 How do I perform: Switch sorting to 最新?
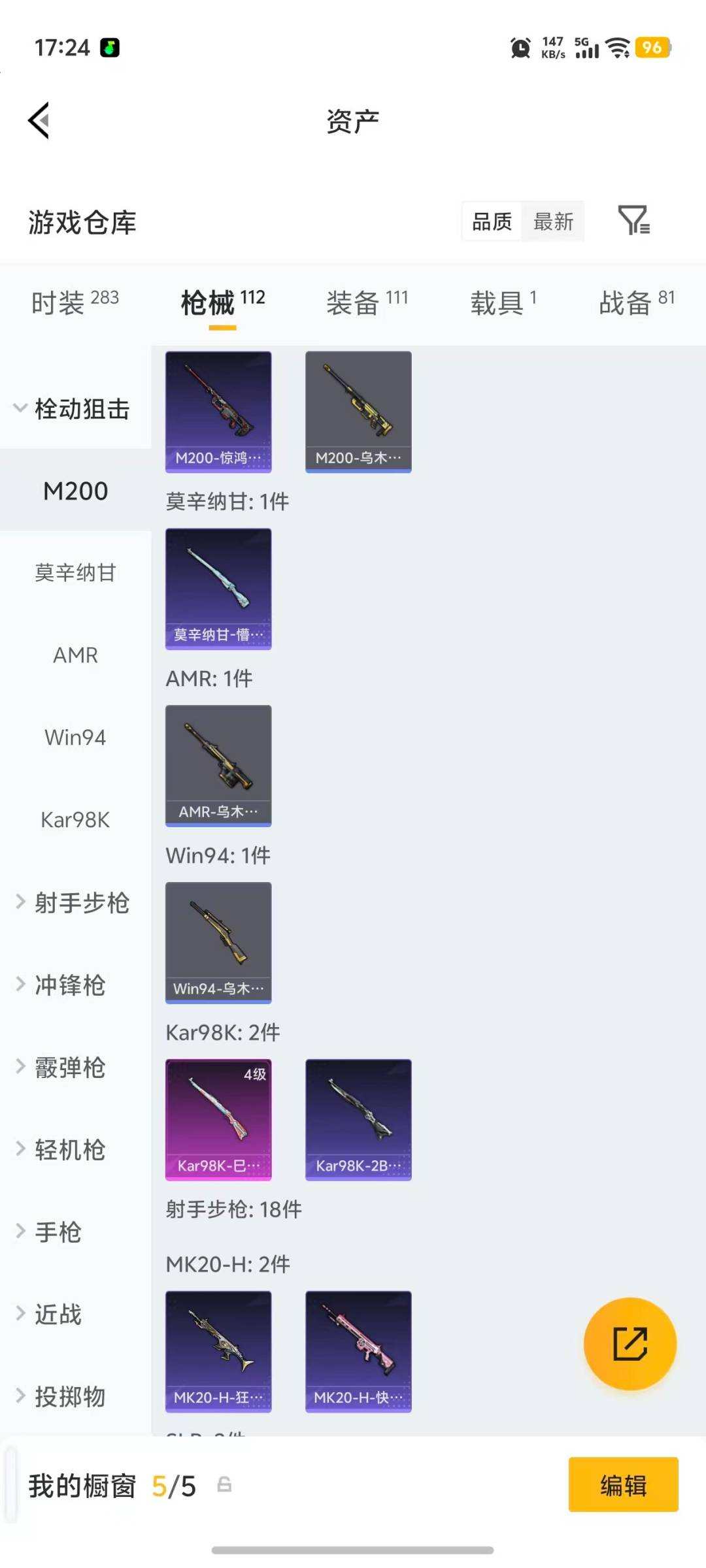(553, 221)
